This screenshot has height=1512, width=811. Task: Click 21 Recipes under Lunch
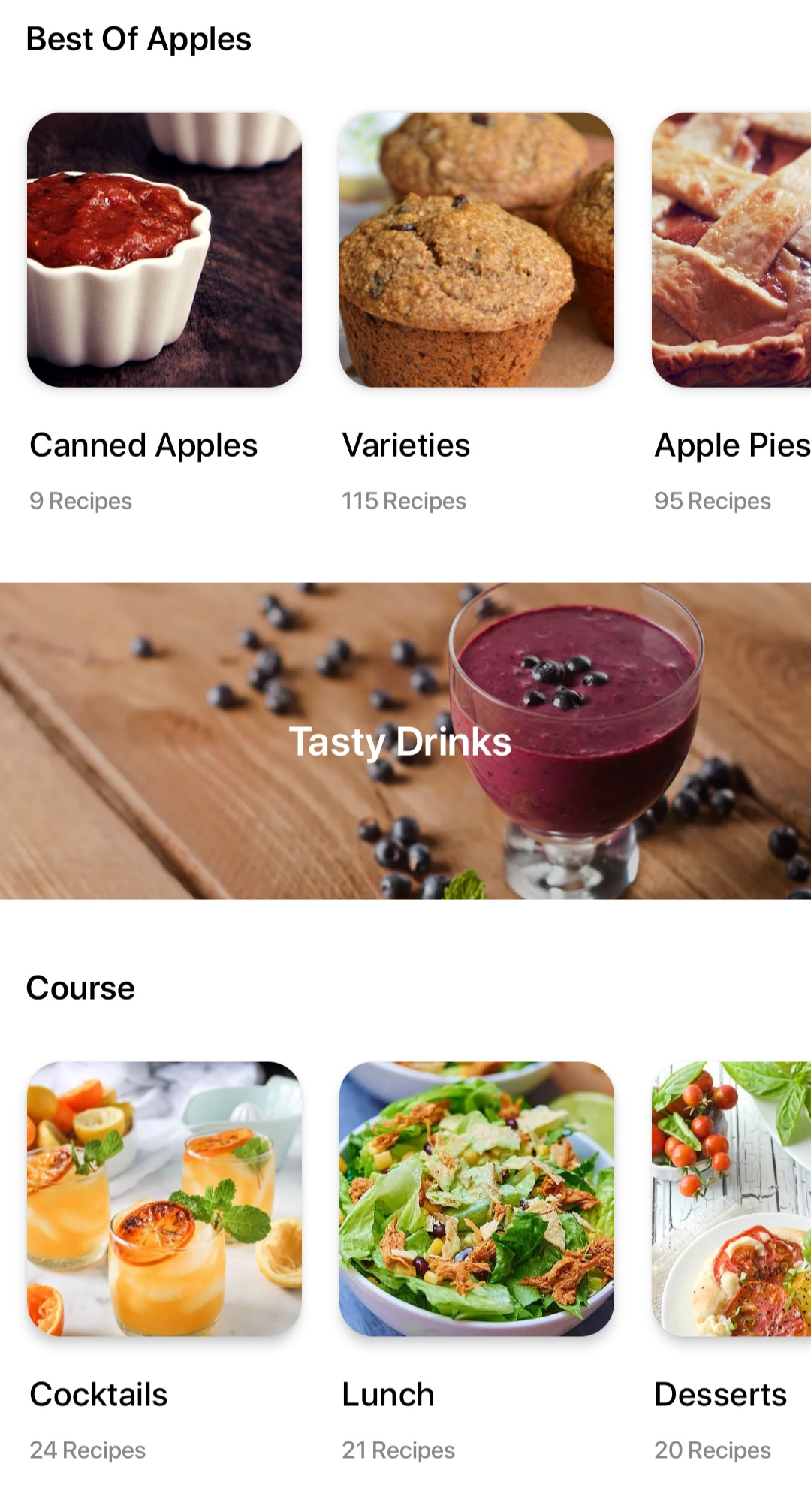[397, 1450]
